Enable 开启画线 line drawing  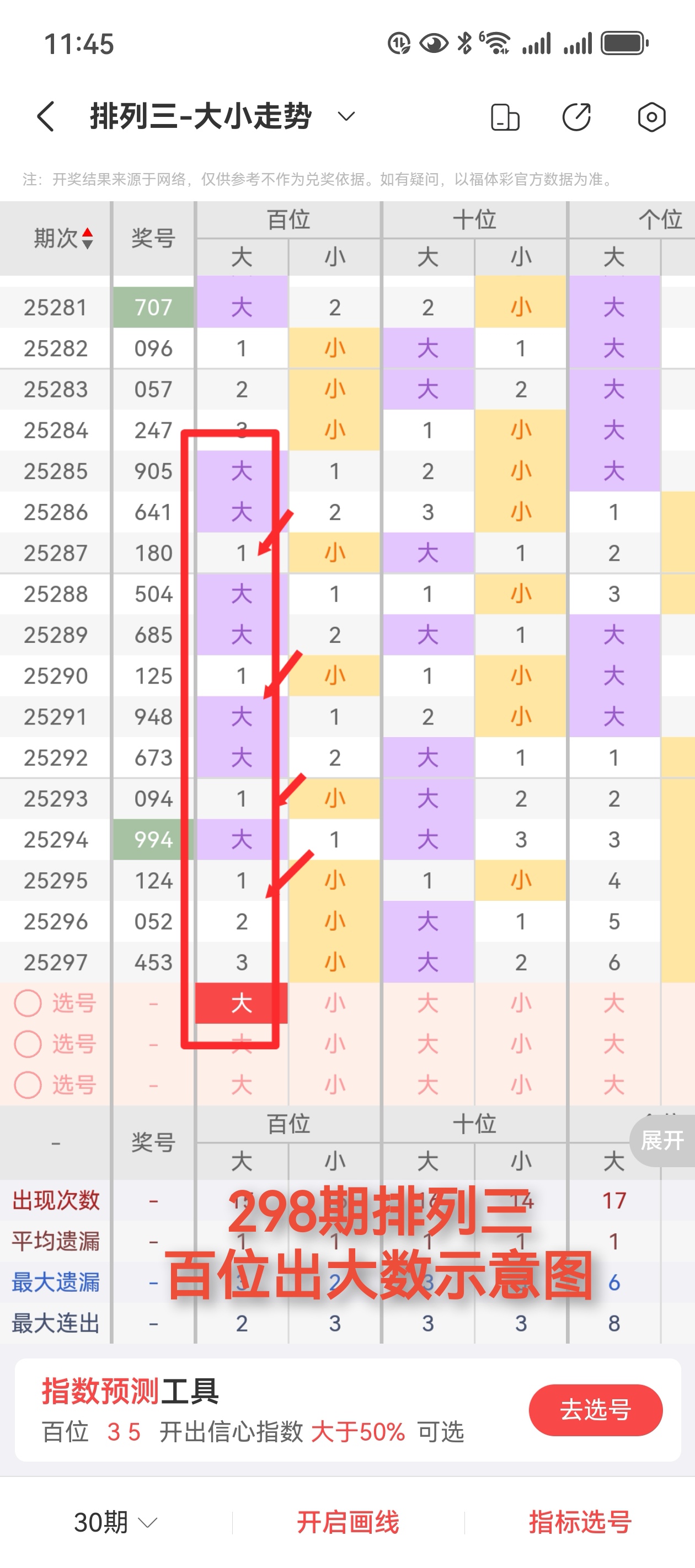click(x=348, y=1522)
